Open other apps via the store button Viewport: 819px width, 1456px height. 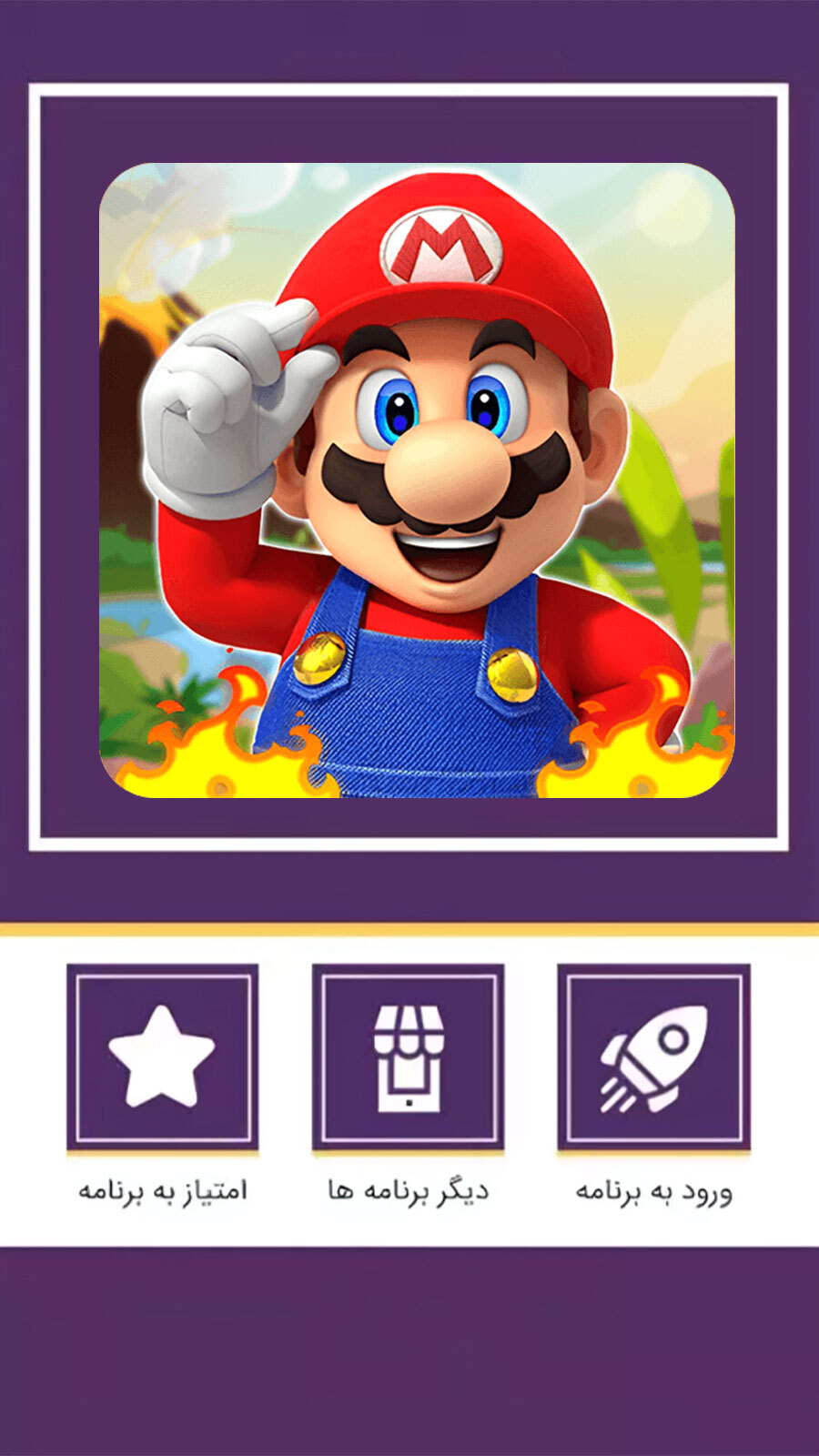coord(408,1057)
